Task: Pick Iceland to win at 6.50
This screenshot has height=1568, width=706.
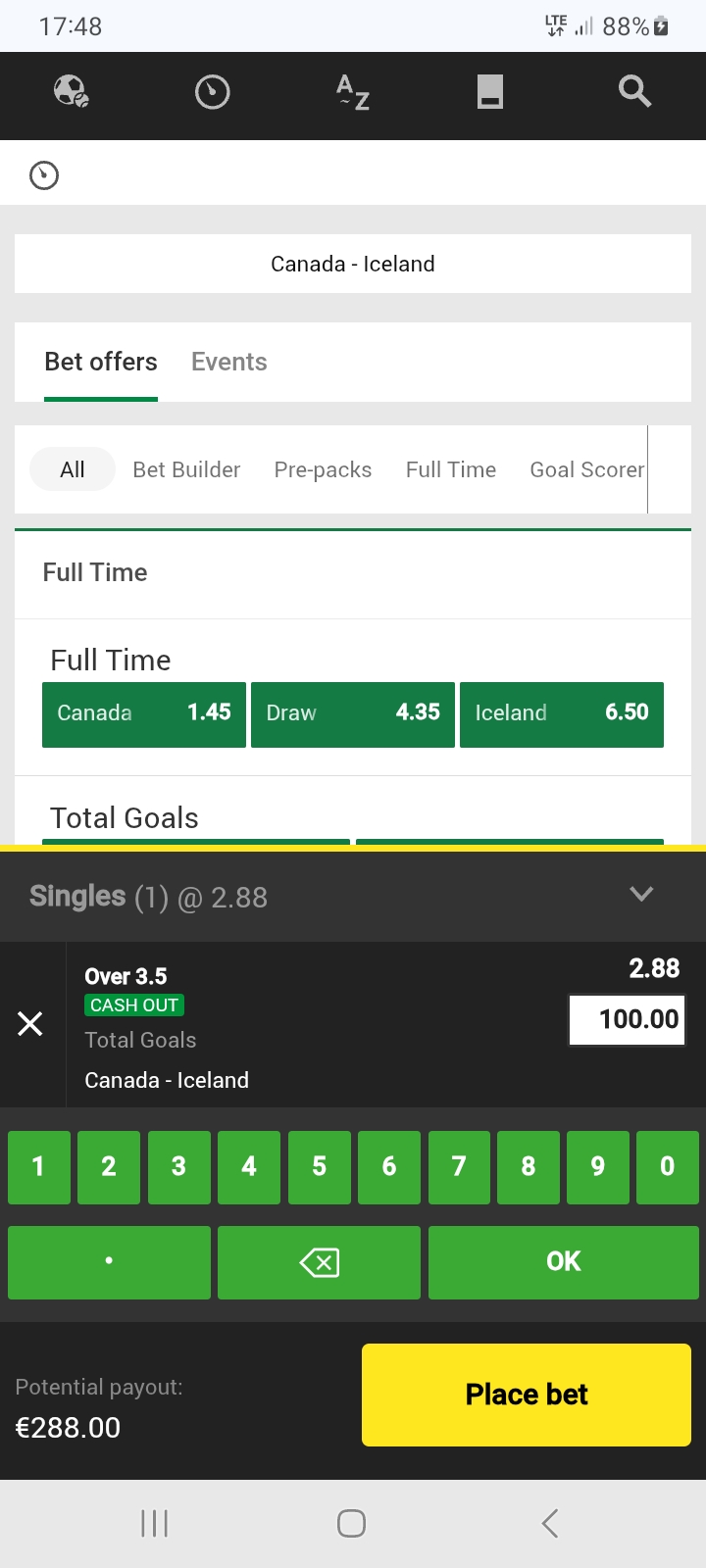Action: (561, 713)
